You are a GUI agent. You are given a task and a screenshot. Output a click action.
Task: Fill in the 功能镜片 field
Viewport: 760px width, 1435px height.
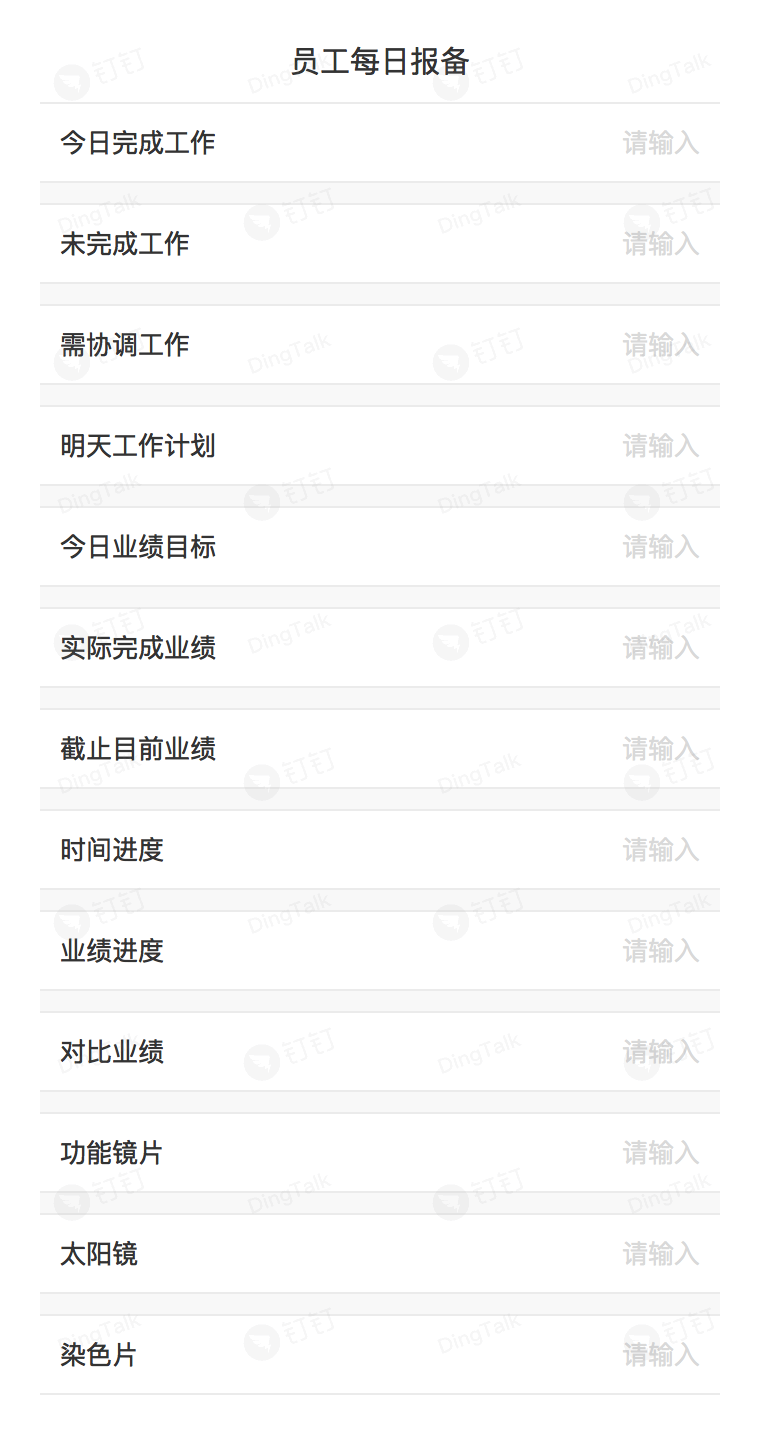coord(380,1153)
